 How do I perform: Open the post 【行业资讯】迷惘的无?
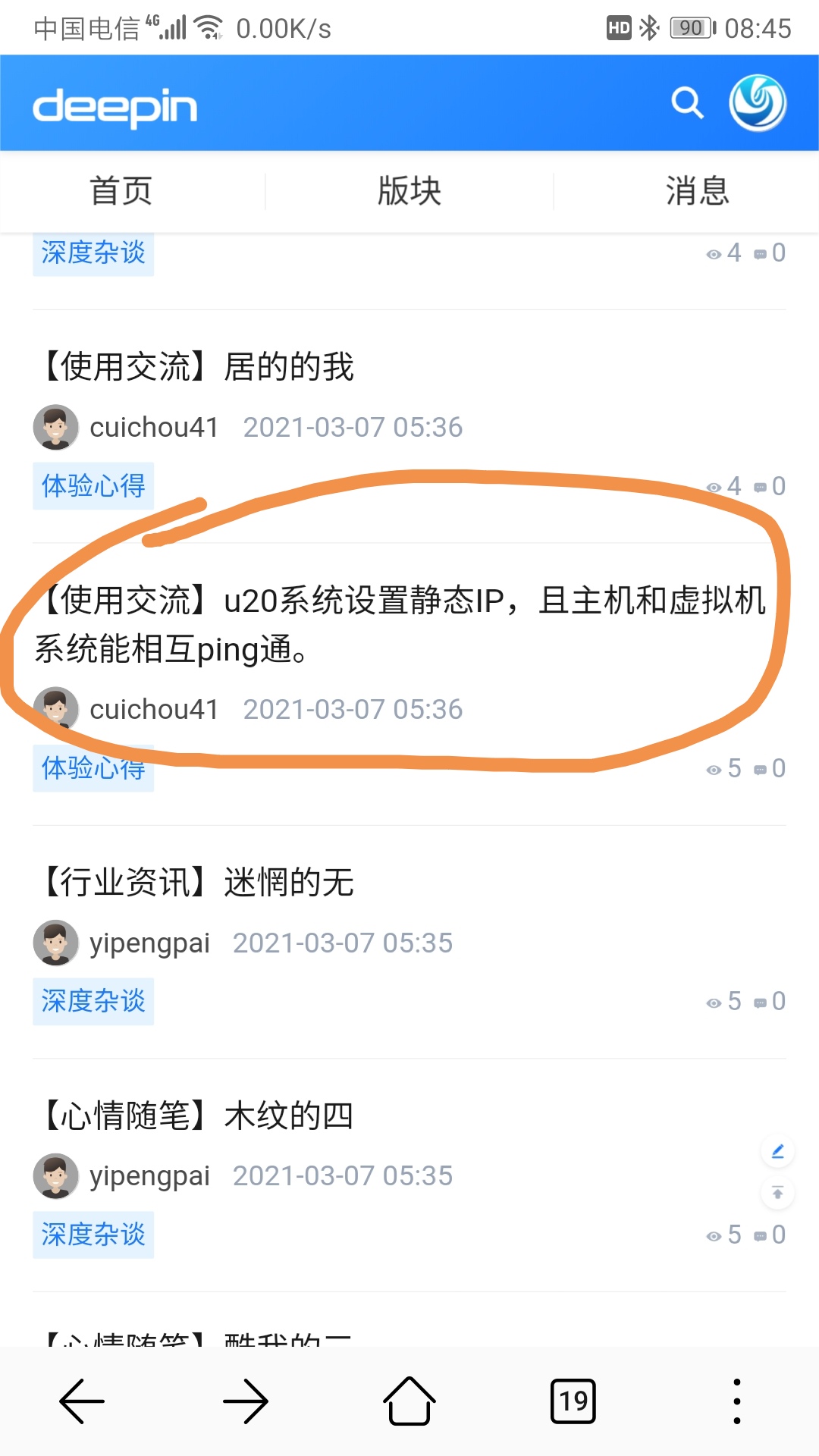[199, 883]
